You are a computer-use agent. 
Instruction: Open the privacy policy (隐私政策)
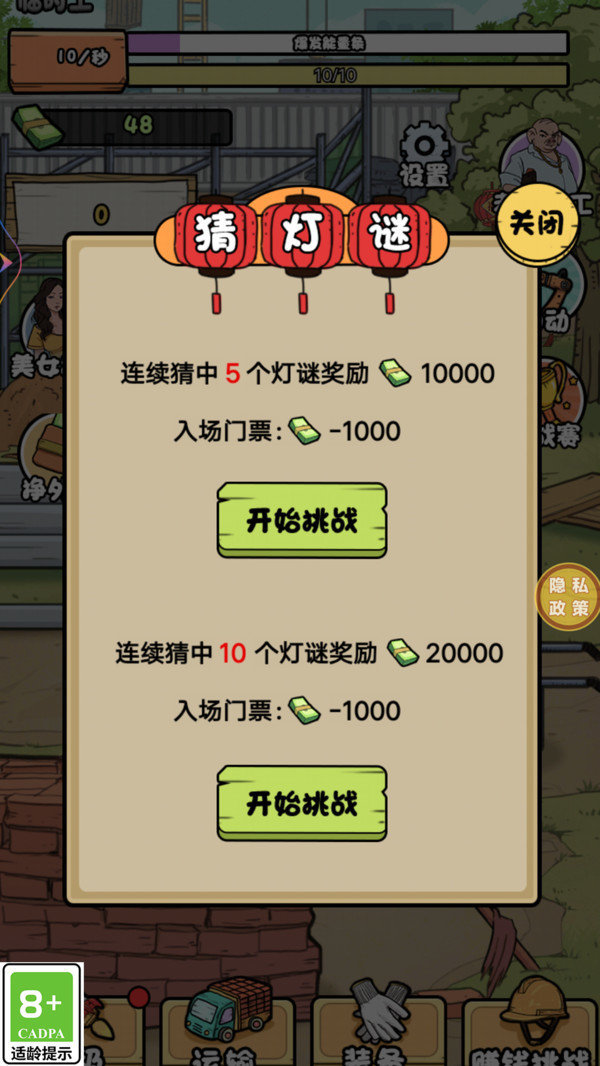(569, 597)
